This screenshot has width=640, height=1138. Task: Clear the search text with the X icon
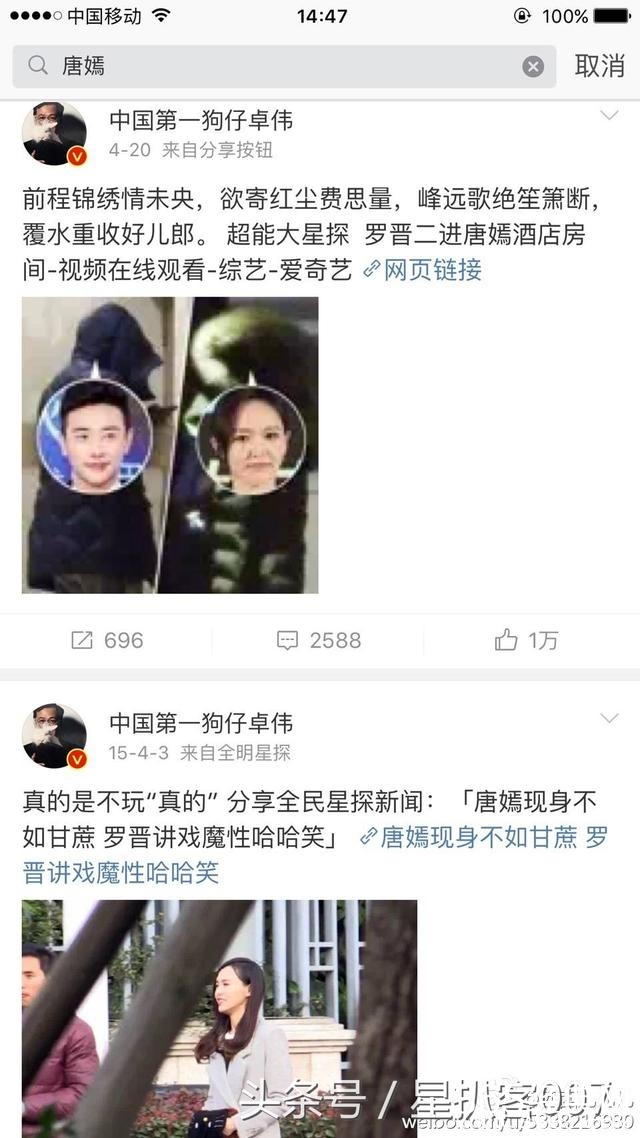533,66
